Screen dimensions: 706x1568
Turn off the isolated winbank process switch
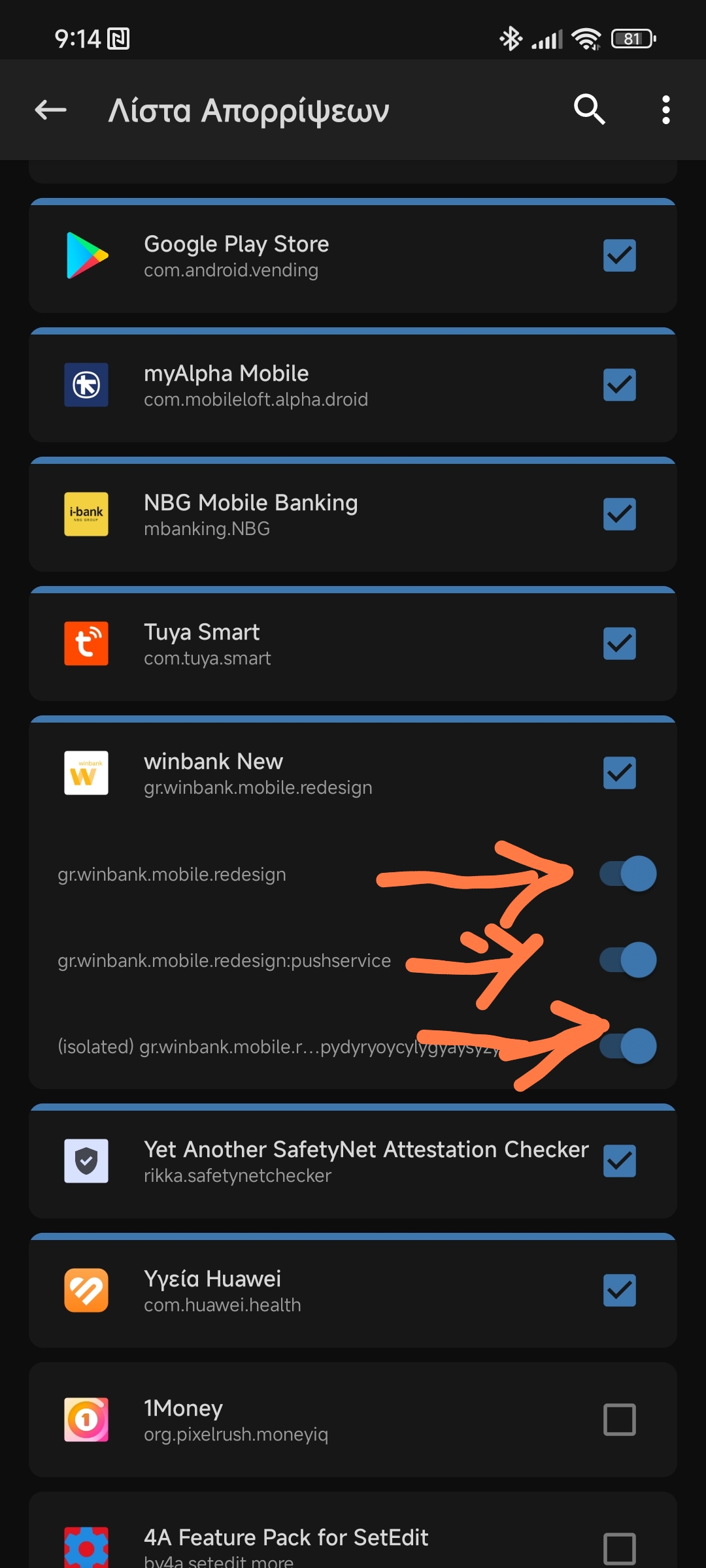(628, 1046)
